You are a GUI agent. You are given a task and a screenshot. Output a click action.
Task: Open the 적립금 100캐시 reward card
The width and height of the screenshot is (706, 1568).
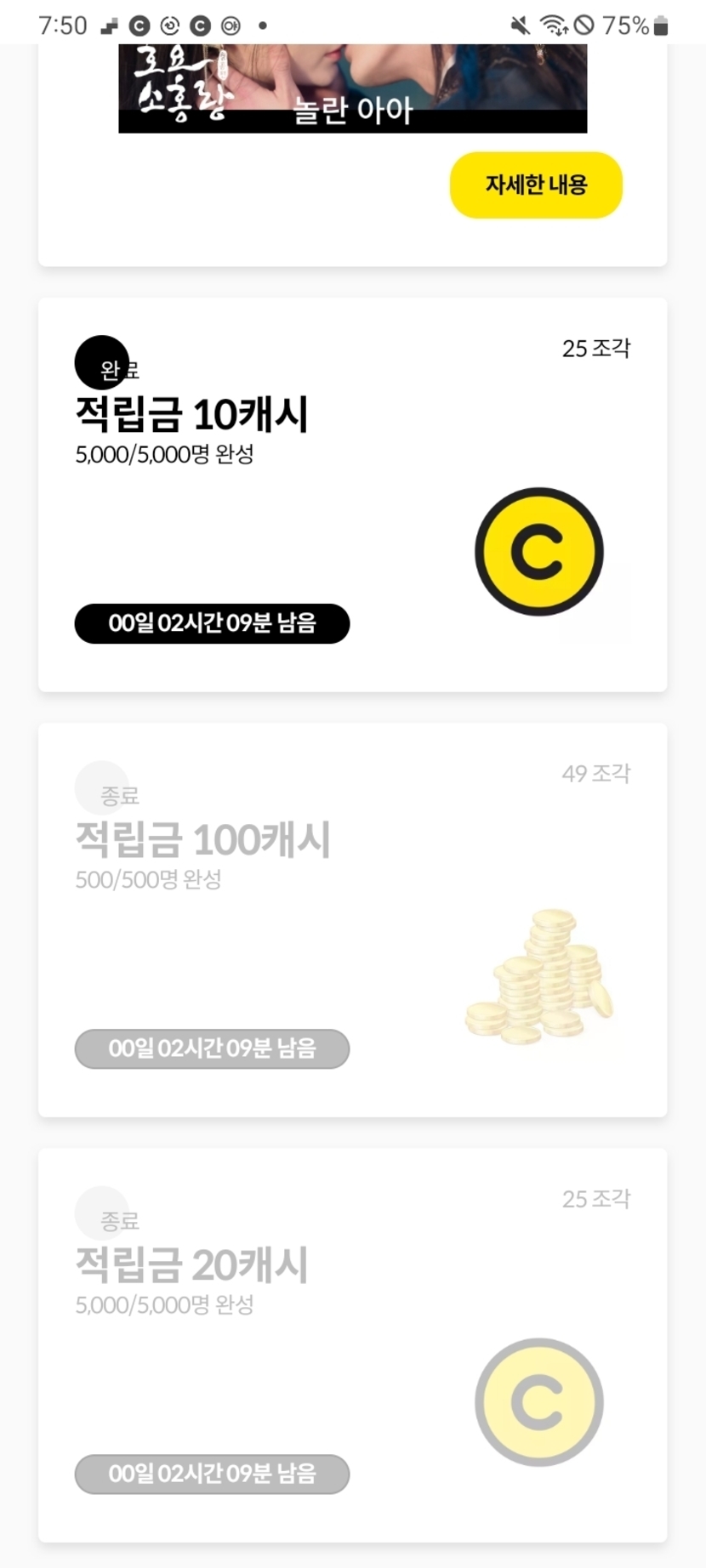point(352,919)
